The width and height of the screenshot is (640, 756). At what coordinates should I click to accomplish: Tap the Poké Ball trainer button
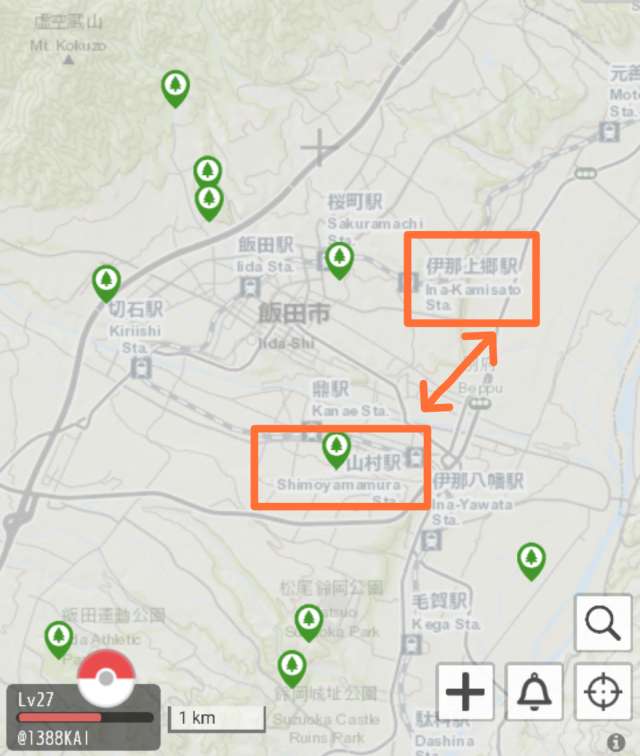(105, 678)
